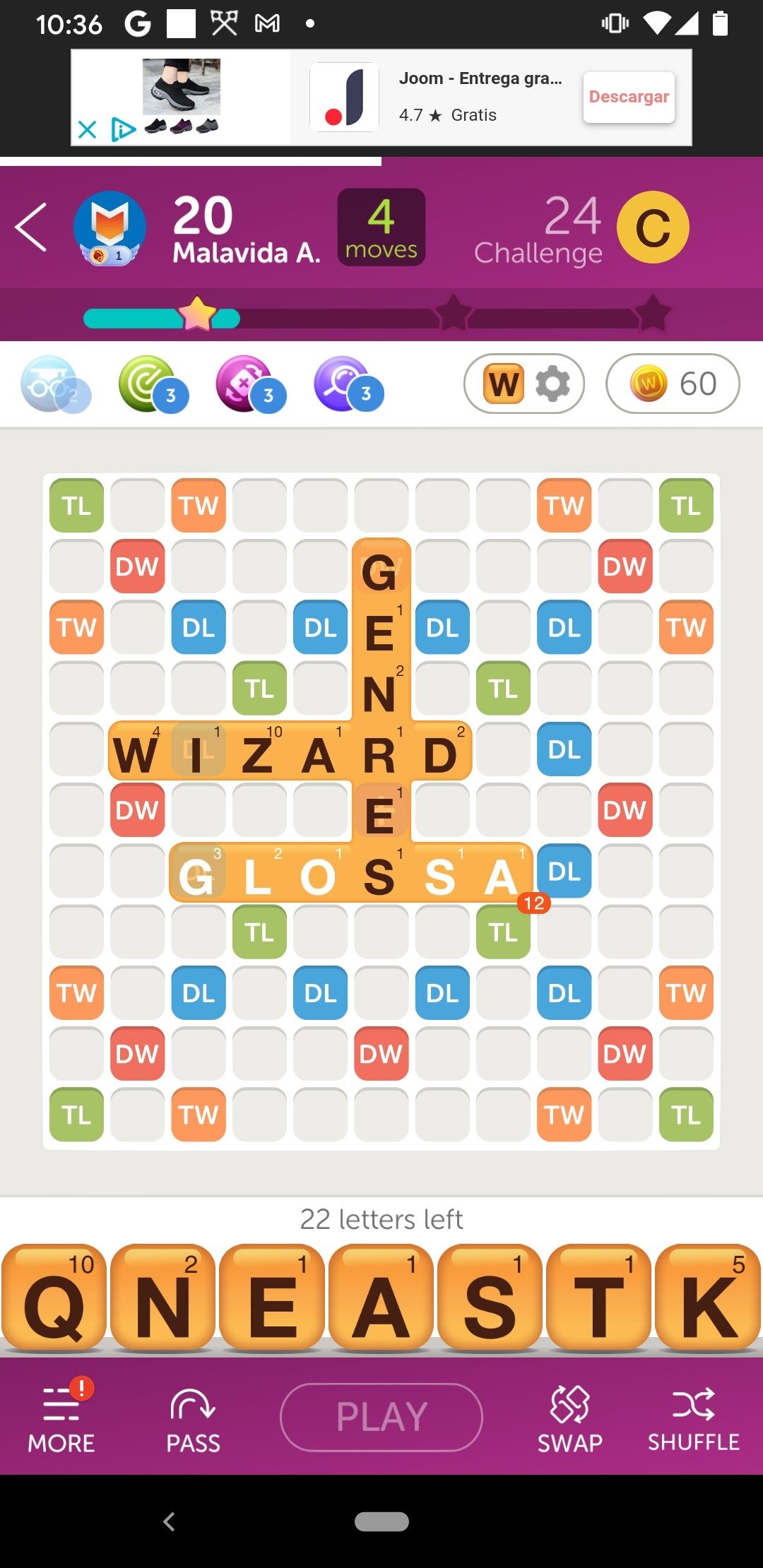Select the Q tile in the rack
The width and height of the screenshot is (763, 1568).
pos(54,1298)
